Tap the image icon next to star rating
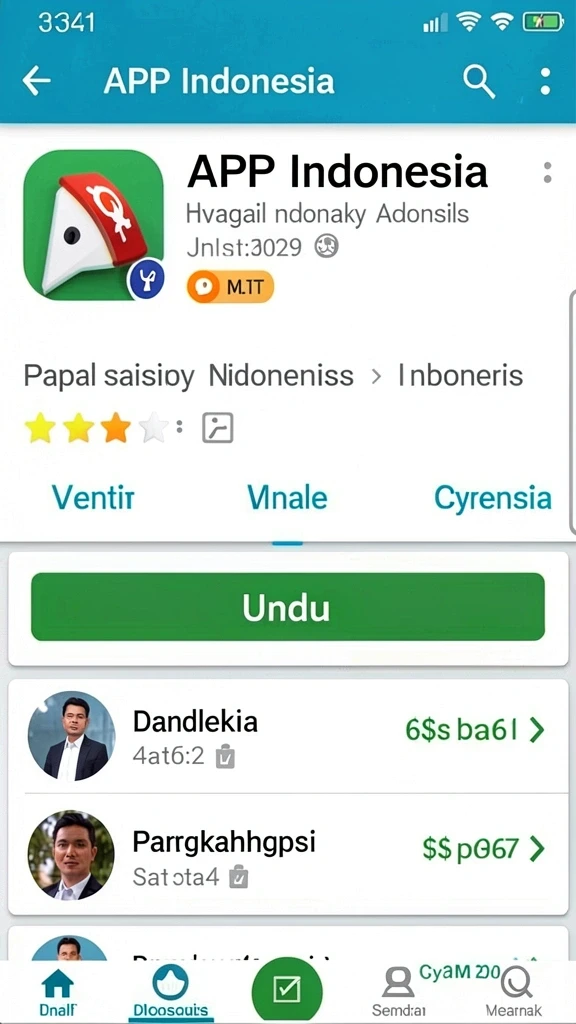The height and width of the screenshot is (1024, 576). [217, 428]
